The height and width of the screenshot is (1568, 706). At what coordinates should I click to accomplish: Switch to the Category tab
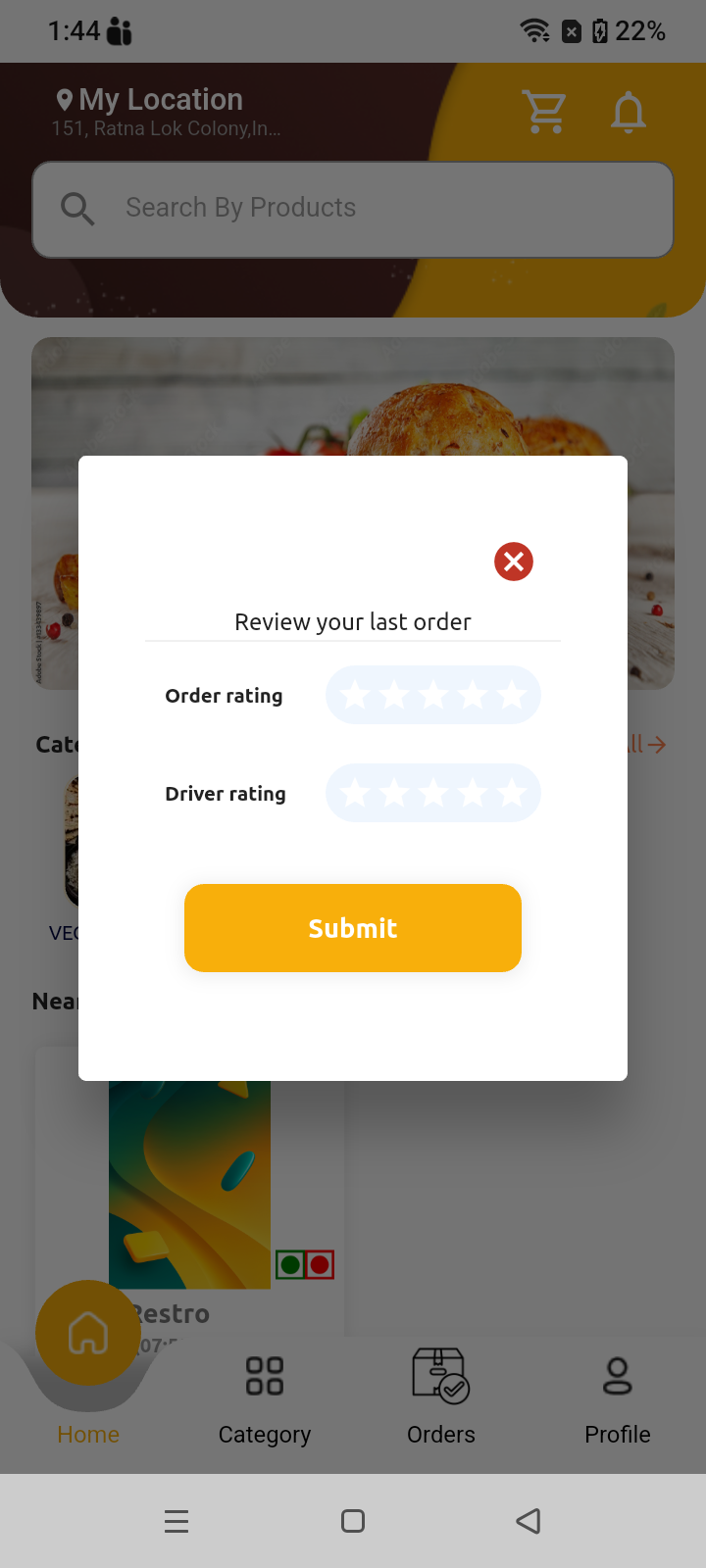(265, 1396)
